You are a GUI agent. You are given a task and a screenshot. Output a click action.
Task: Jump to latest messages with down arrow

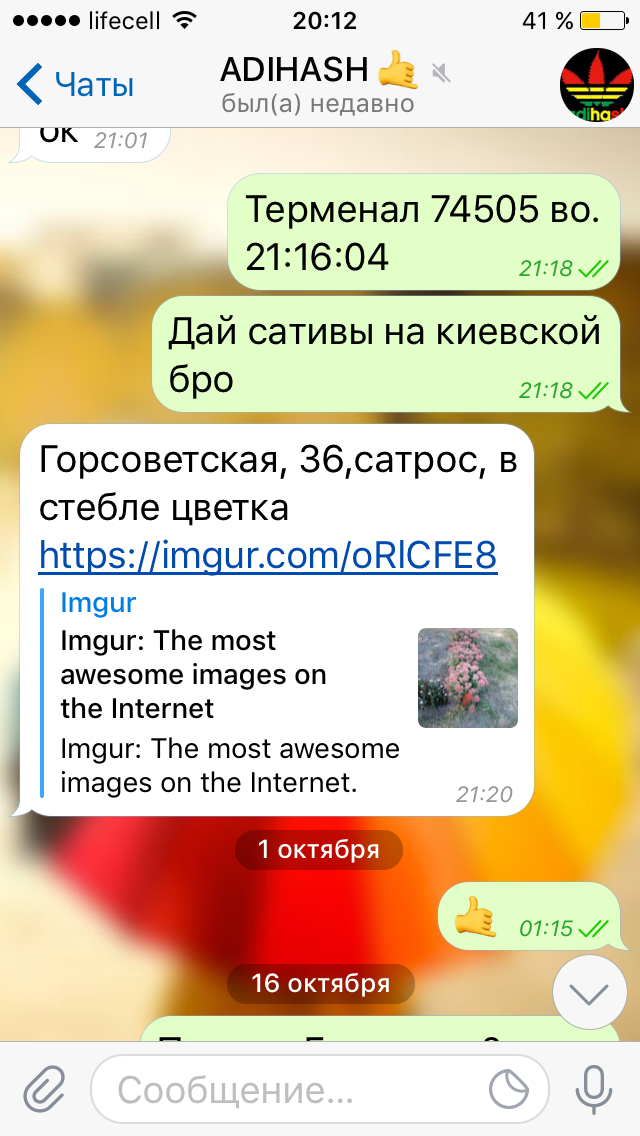pos(590,994)
